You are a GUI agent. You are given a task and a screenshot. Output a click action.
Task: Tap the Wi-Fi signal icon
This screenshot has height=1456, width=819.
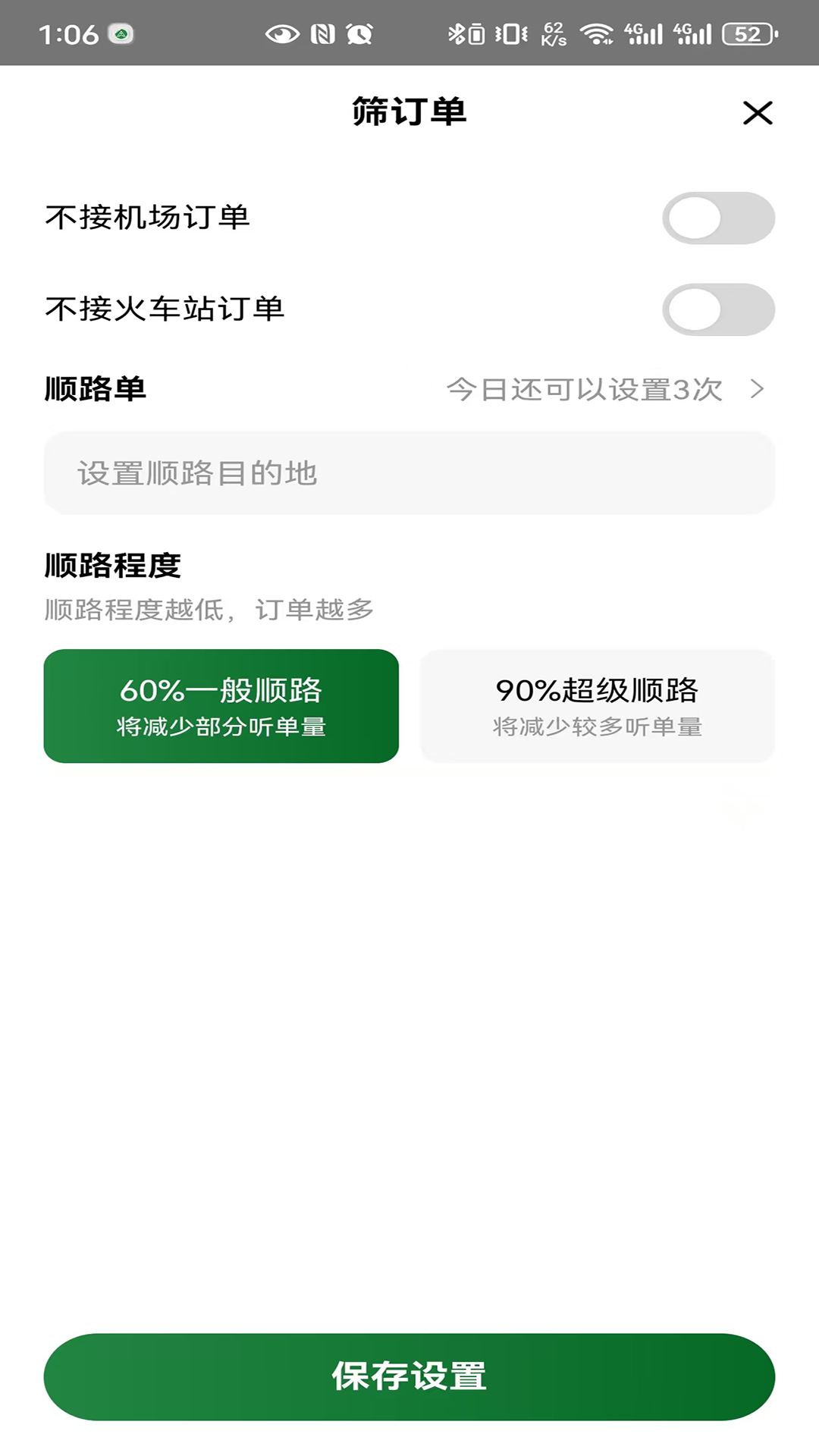tap(595, 33)
